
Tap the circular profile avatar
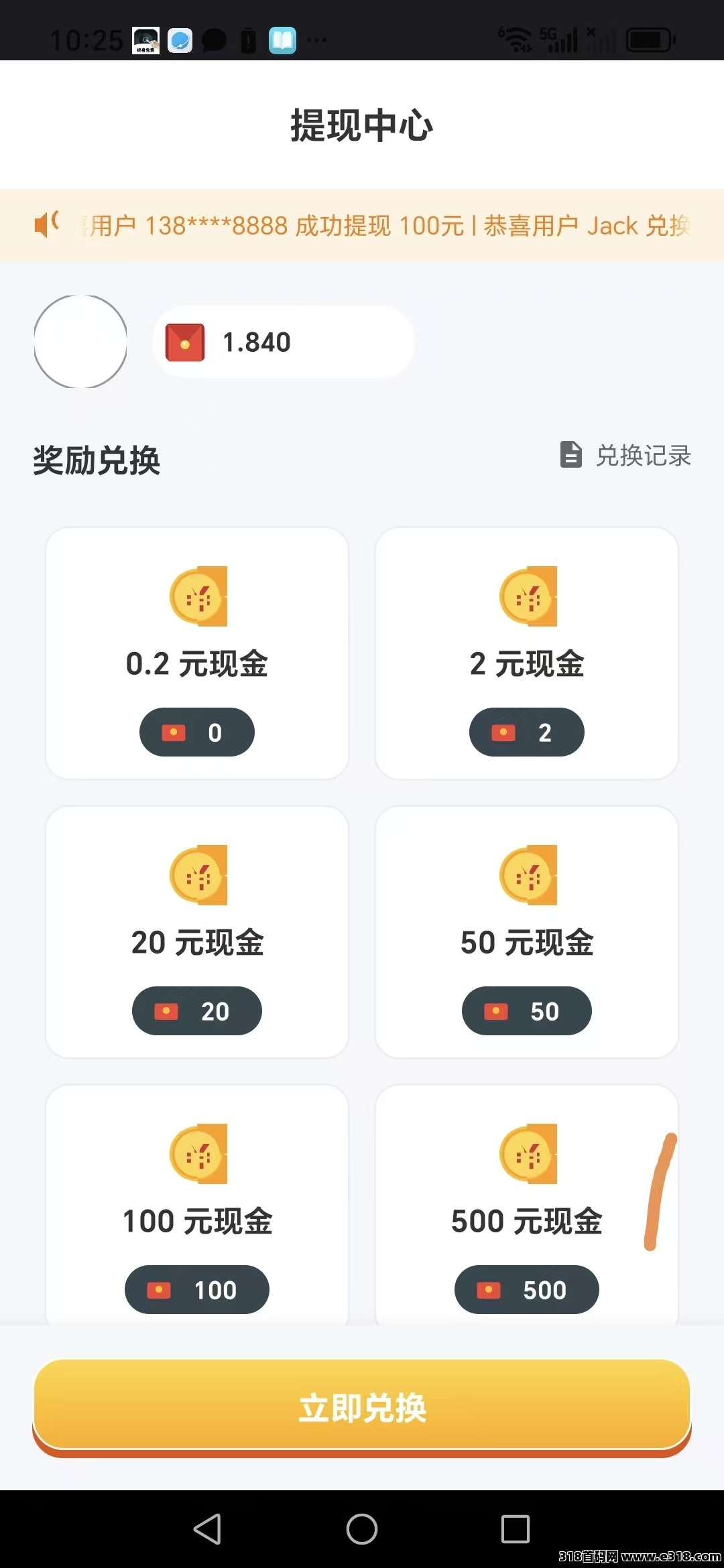[x=79, y=342]
